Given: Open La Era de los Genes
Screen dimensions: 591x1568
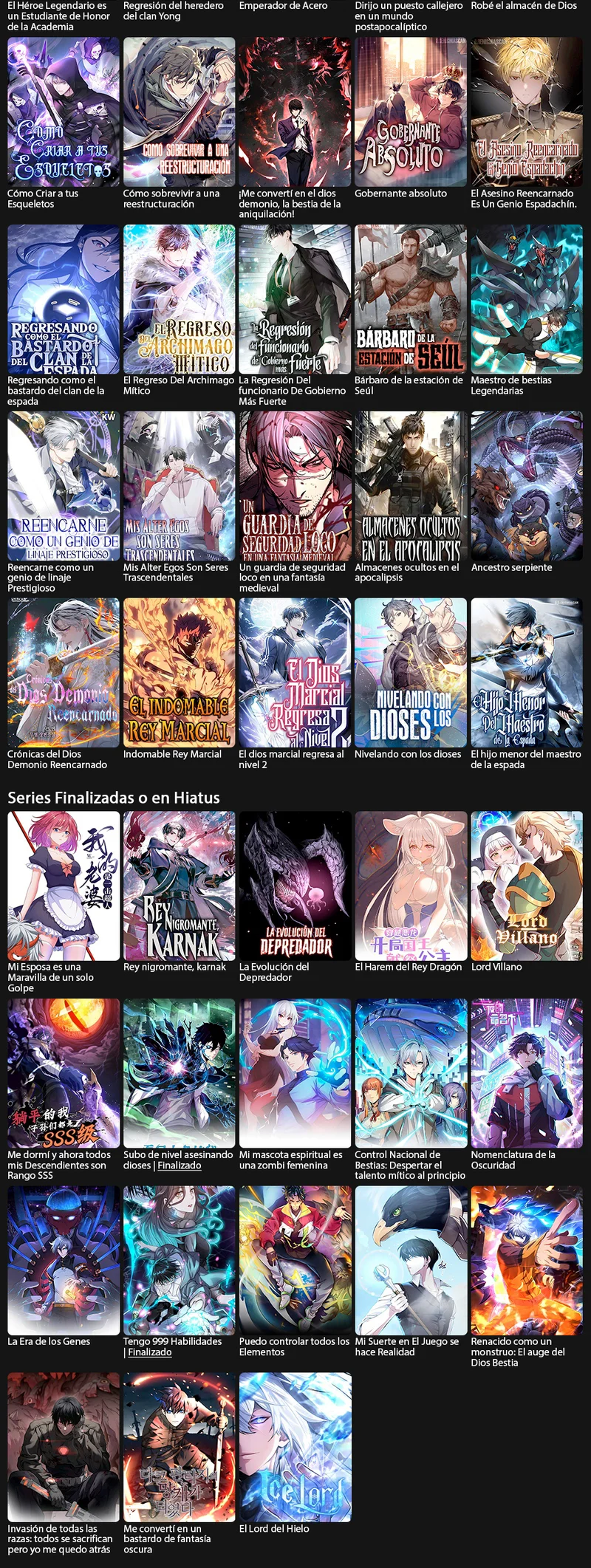Looking at the screenshot, I should (64, 1260).
